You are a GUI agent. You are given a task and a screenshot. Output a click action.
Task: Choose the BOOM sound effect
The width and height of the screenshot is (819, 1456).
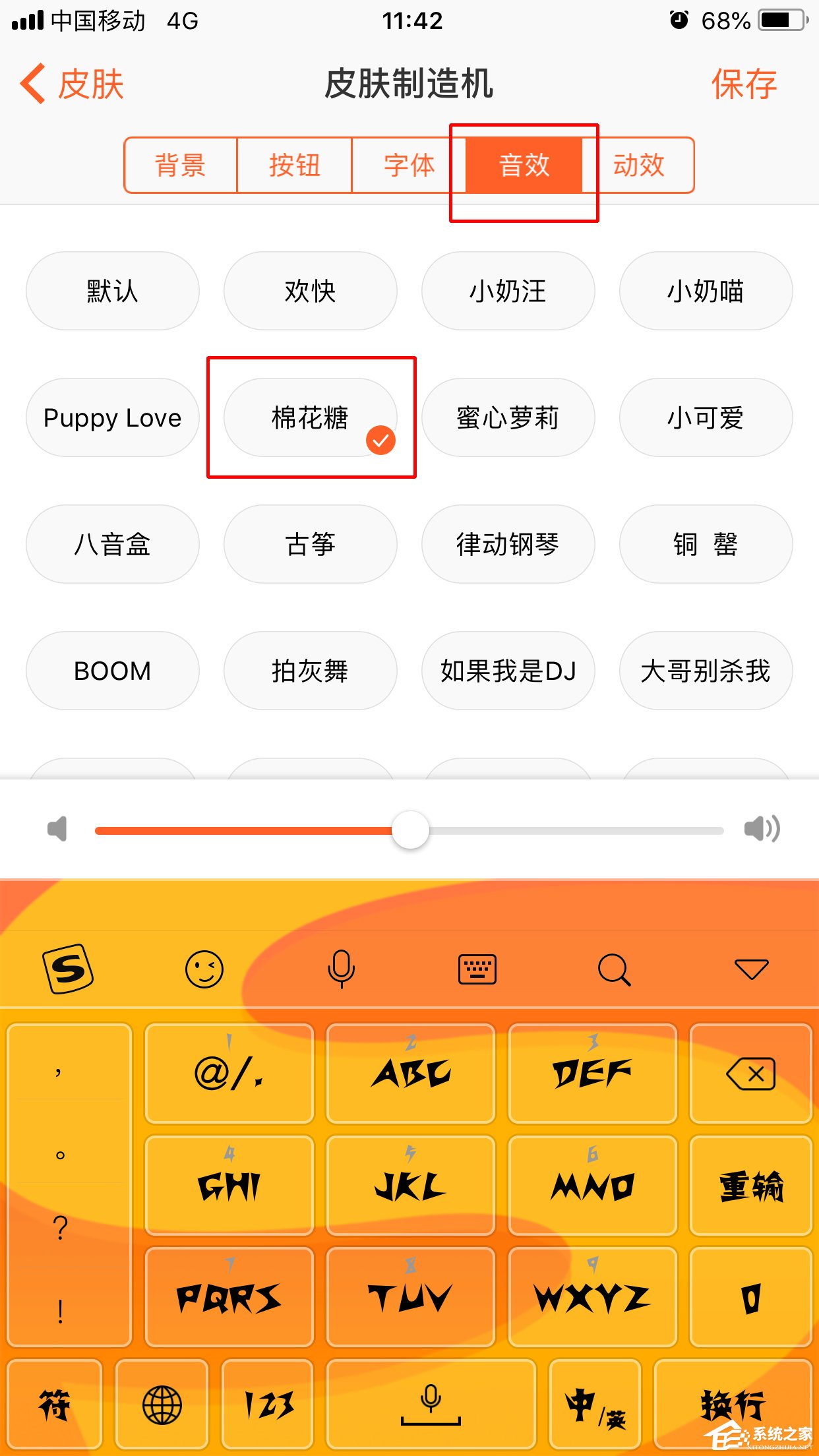(x=113, y=671)
